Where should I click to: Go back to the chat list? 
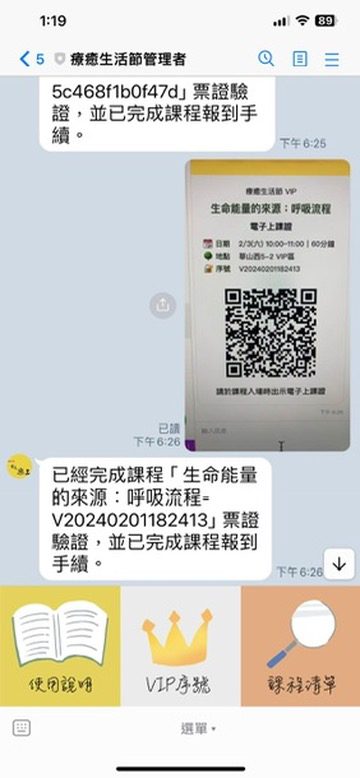31,60
